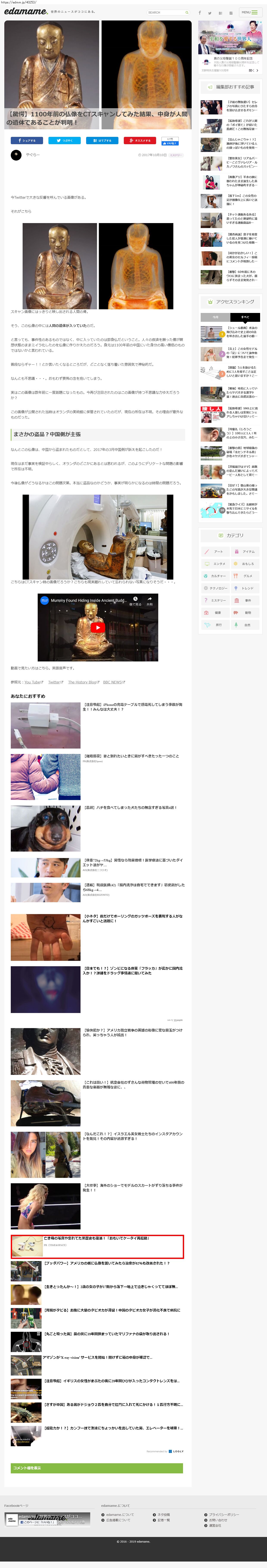
Task: Select the すべて ranking tab
Action: click(245, 317)
